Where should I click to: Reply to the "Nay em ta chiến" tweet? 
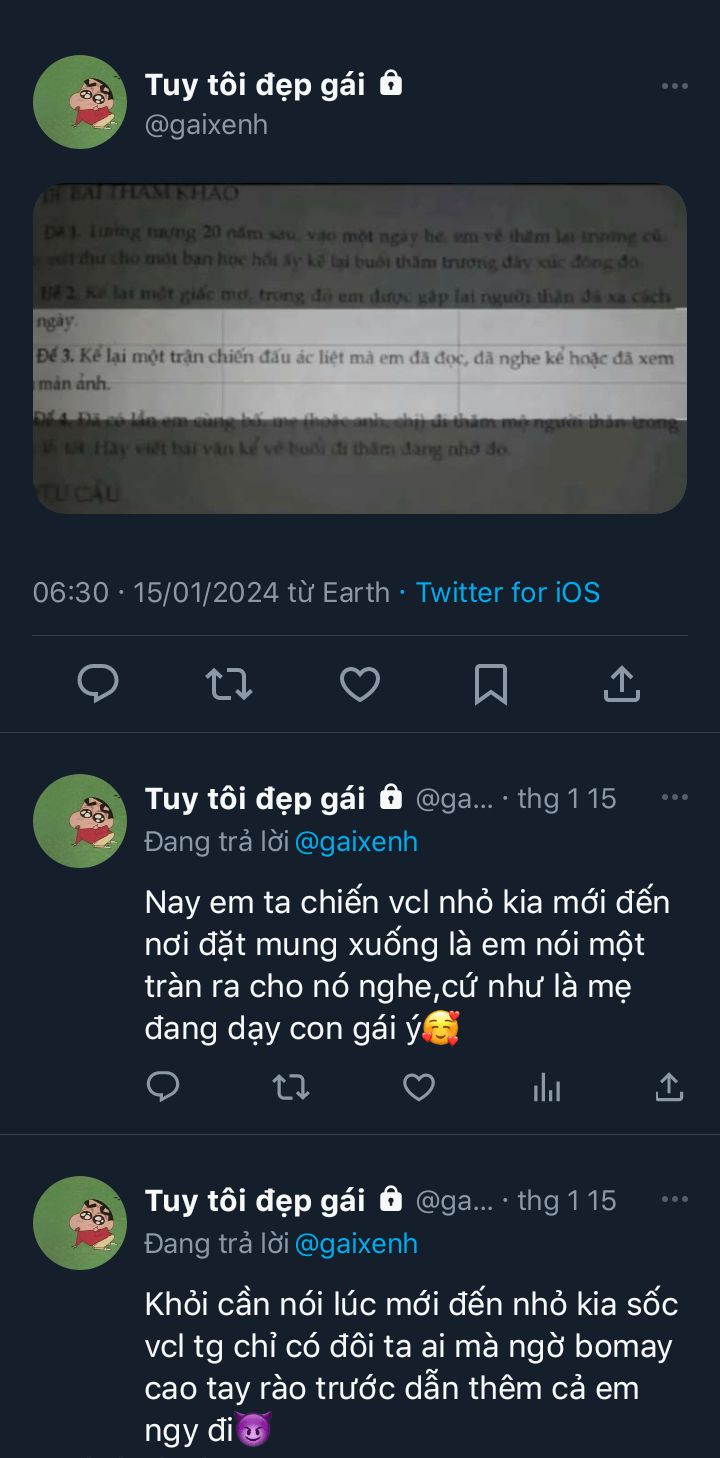163,1087
